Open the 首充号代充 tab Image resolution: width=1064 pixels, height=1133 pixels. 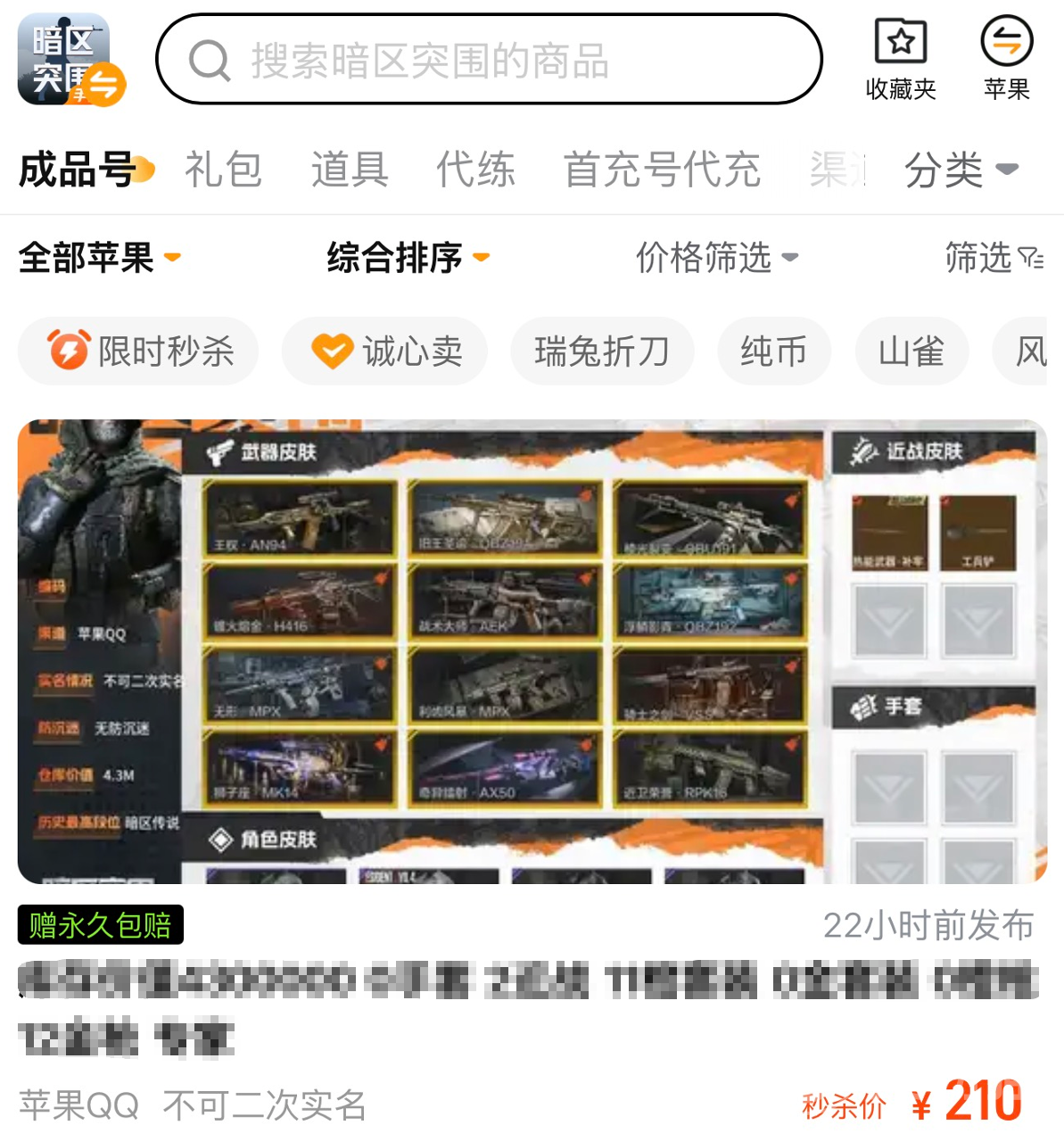click(x=662, y=170)
